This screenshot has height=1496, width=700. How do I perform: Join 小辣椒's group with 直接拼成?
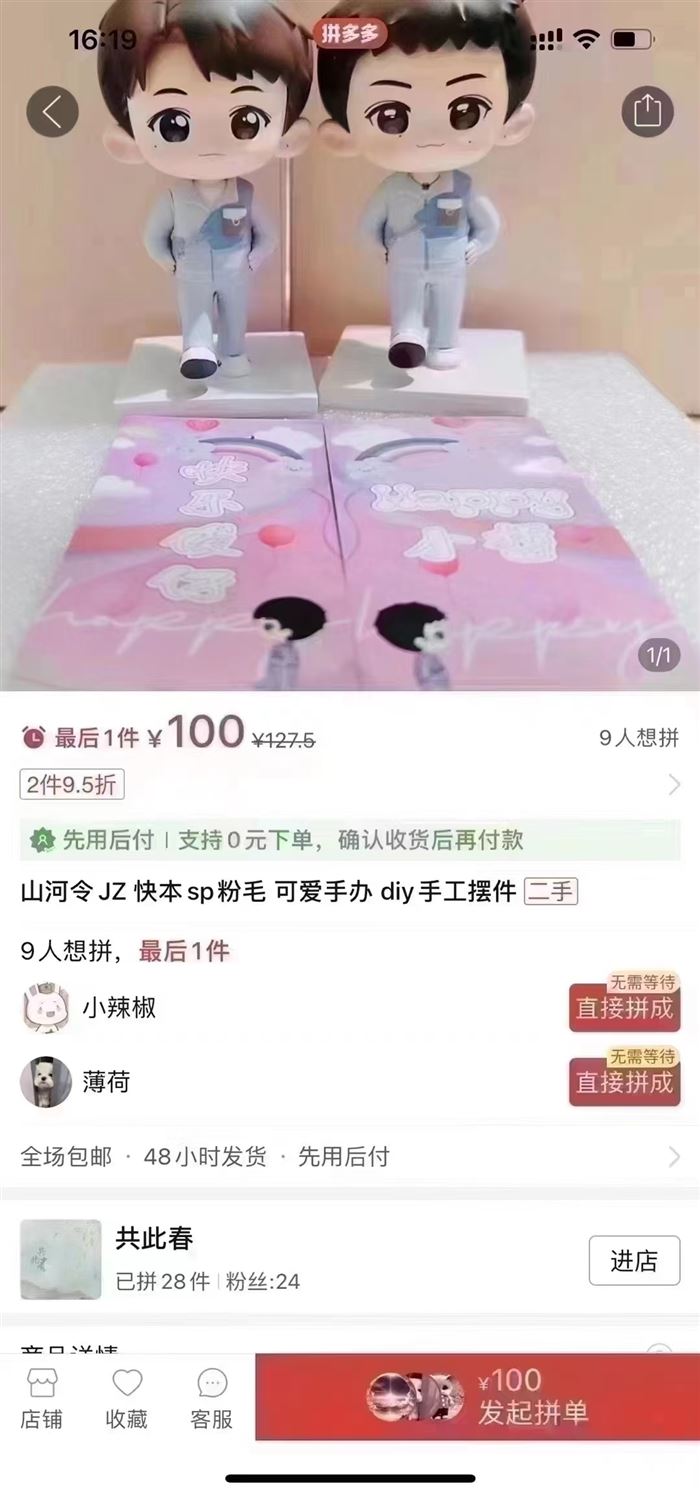pyautogui.click(x=623, y=1007)
